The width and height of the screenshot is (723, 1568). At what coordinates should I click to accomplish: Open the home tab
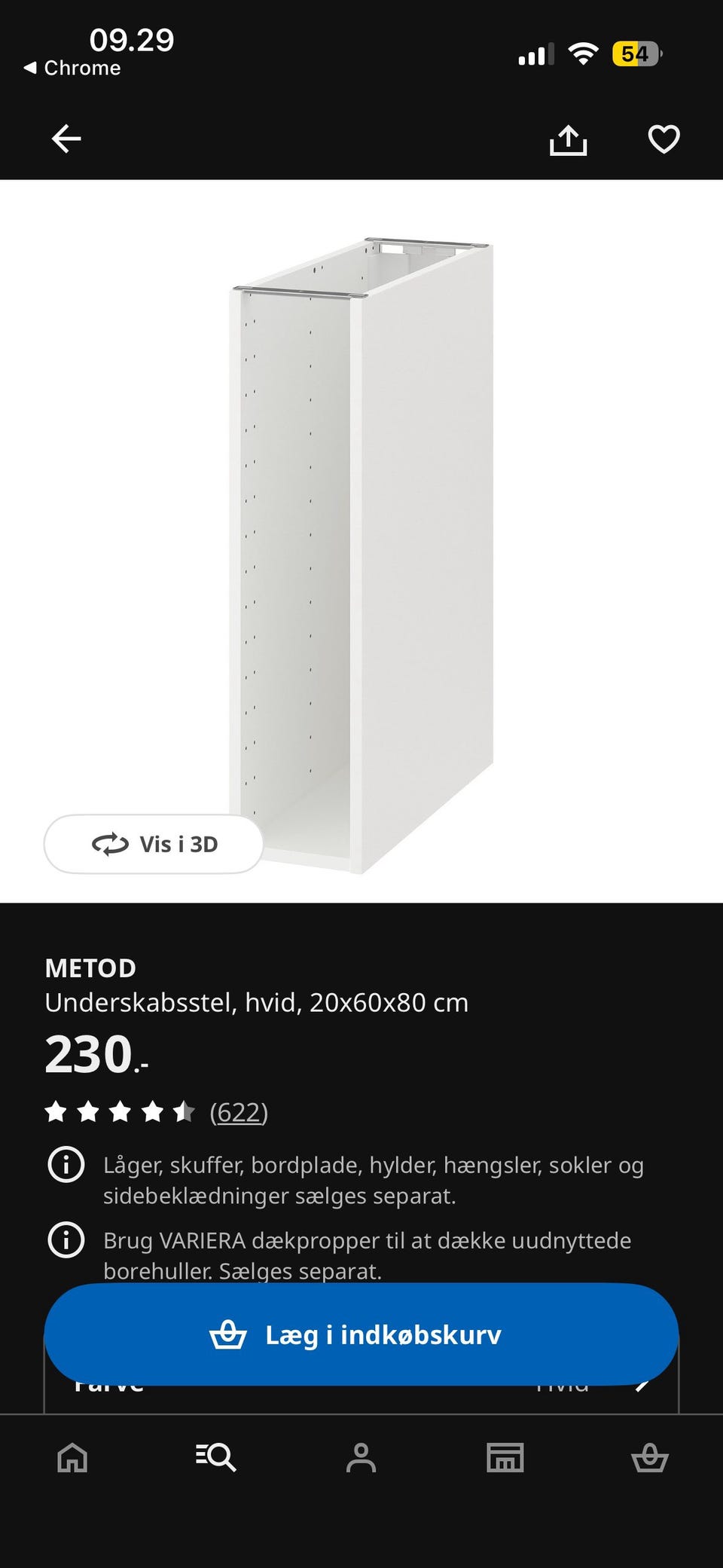(72, 1457)
